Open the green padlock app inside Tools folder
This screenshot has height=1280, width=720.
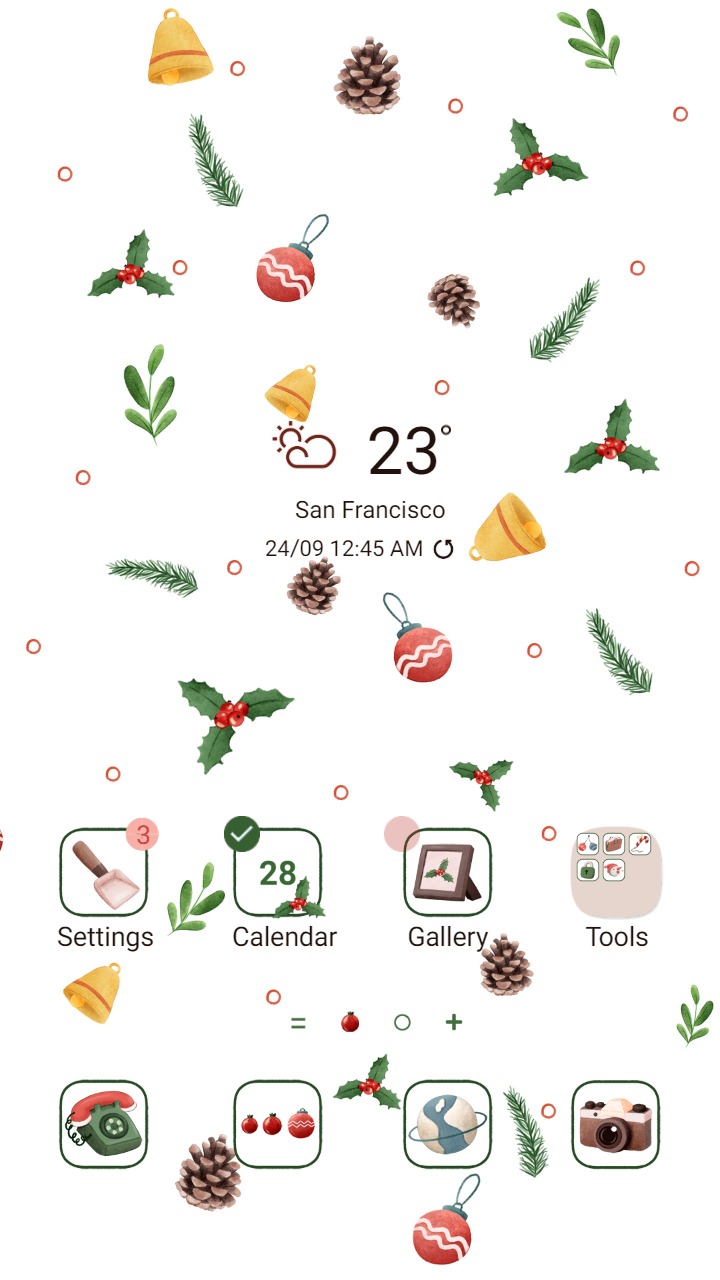click(588, 871)
